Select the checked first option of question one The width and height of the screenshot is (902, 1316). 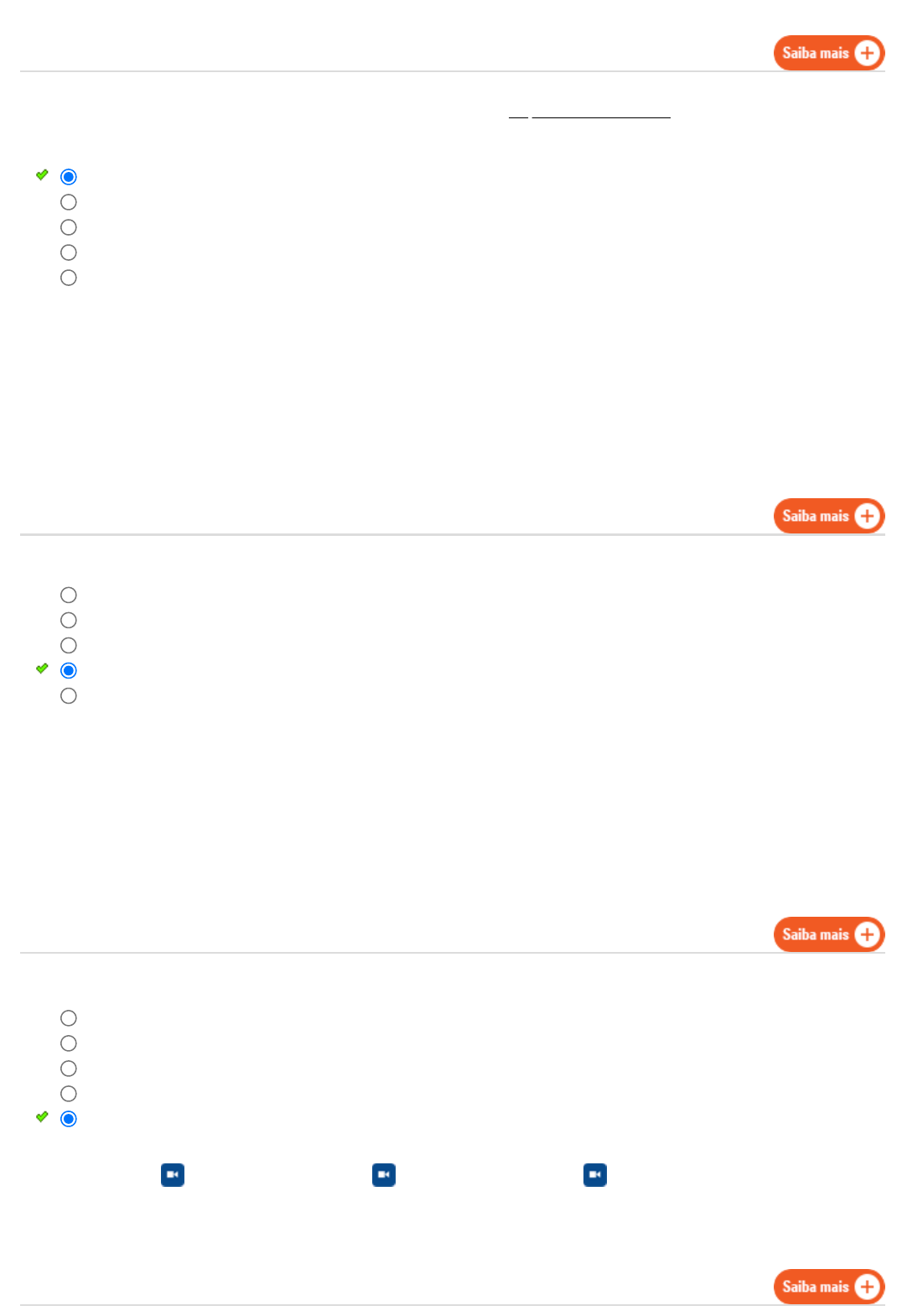coord(69,177)
